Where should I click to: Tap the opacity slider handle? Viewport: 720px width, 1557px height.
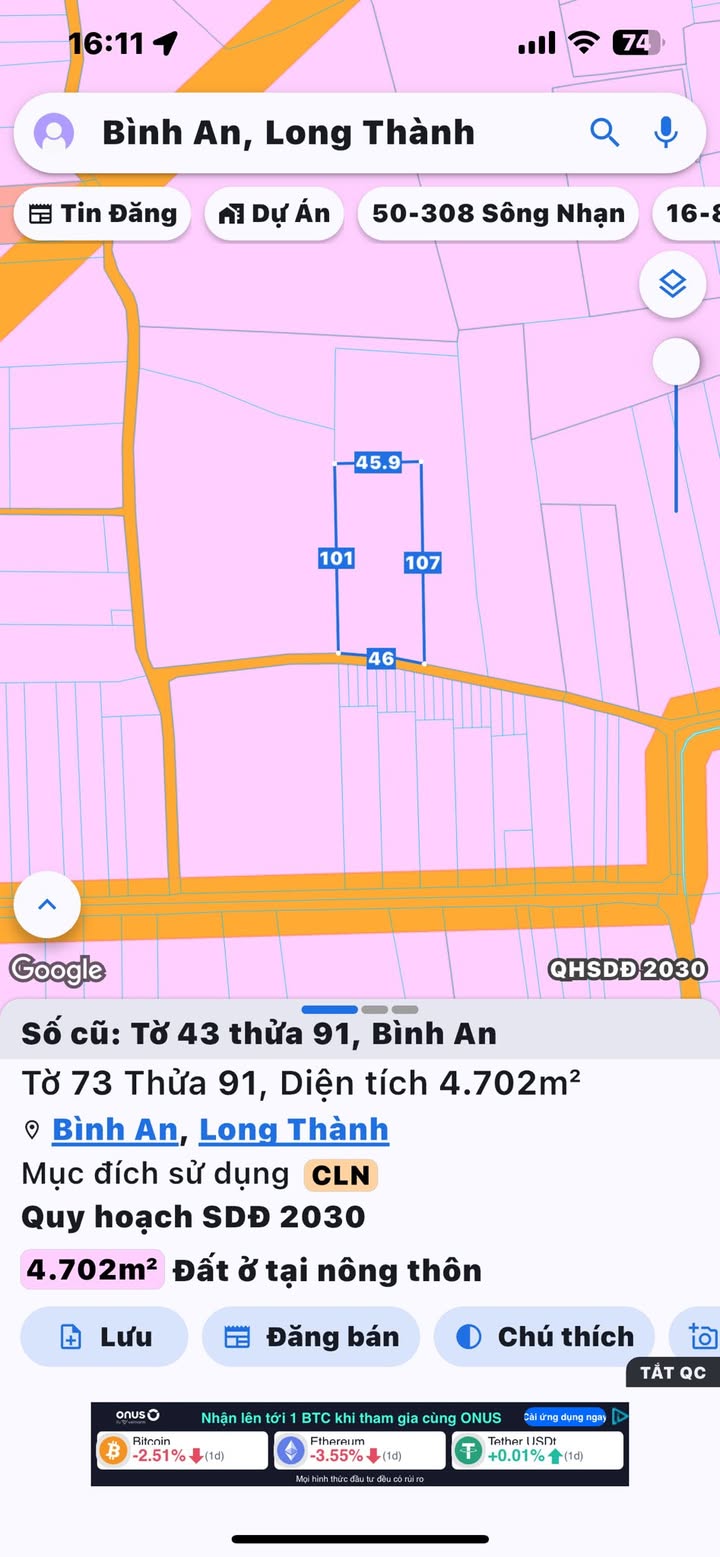[676, 361]
